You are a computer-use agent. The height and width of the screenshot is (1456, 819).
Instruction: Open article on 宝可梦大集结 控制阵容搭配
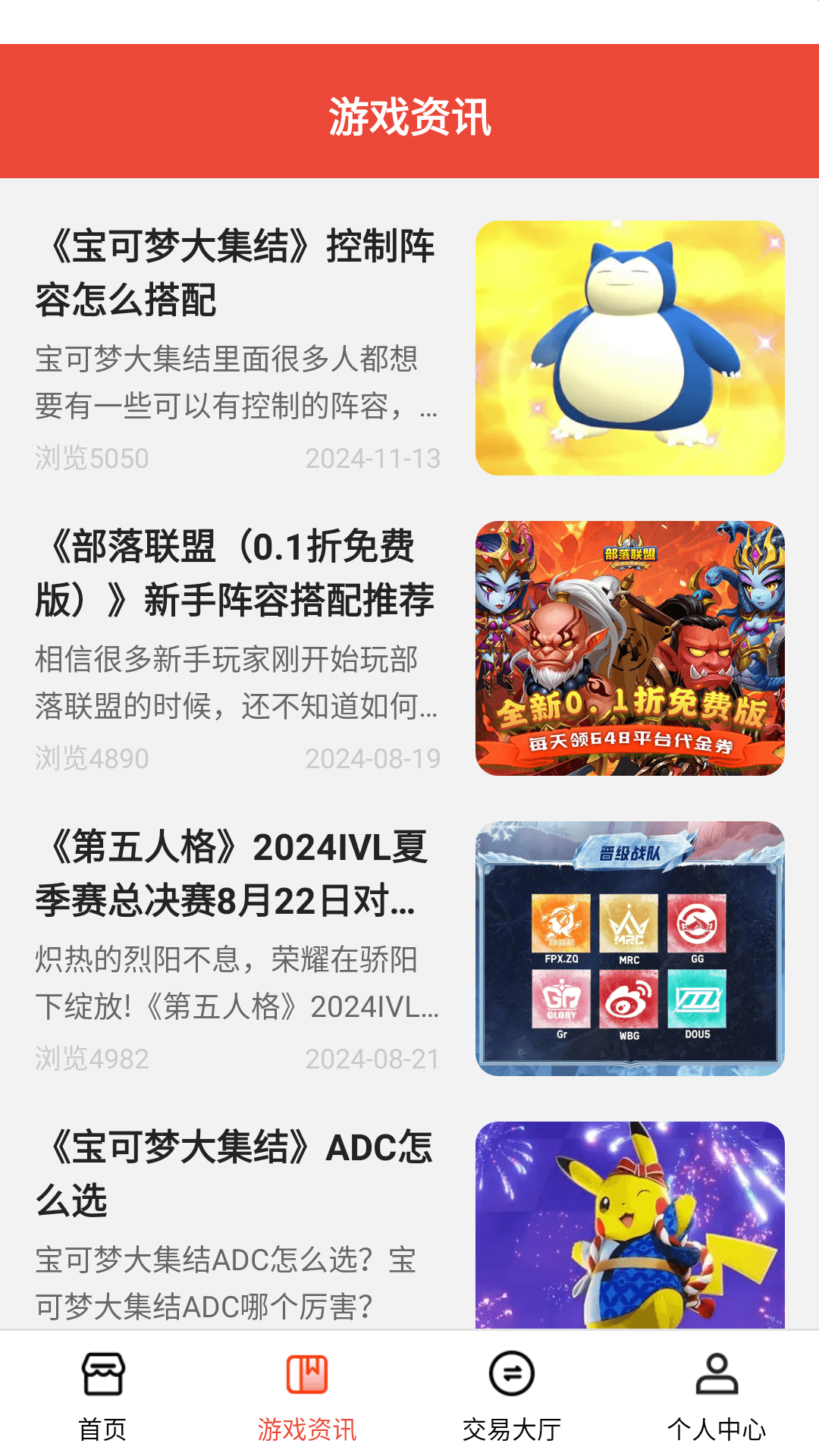coord(237,273)
